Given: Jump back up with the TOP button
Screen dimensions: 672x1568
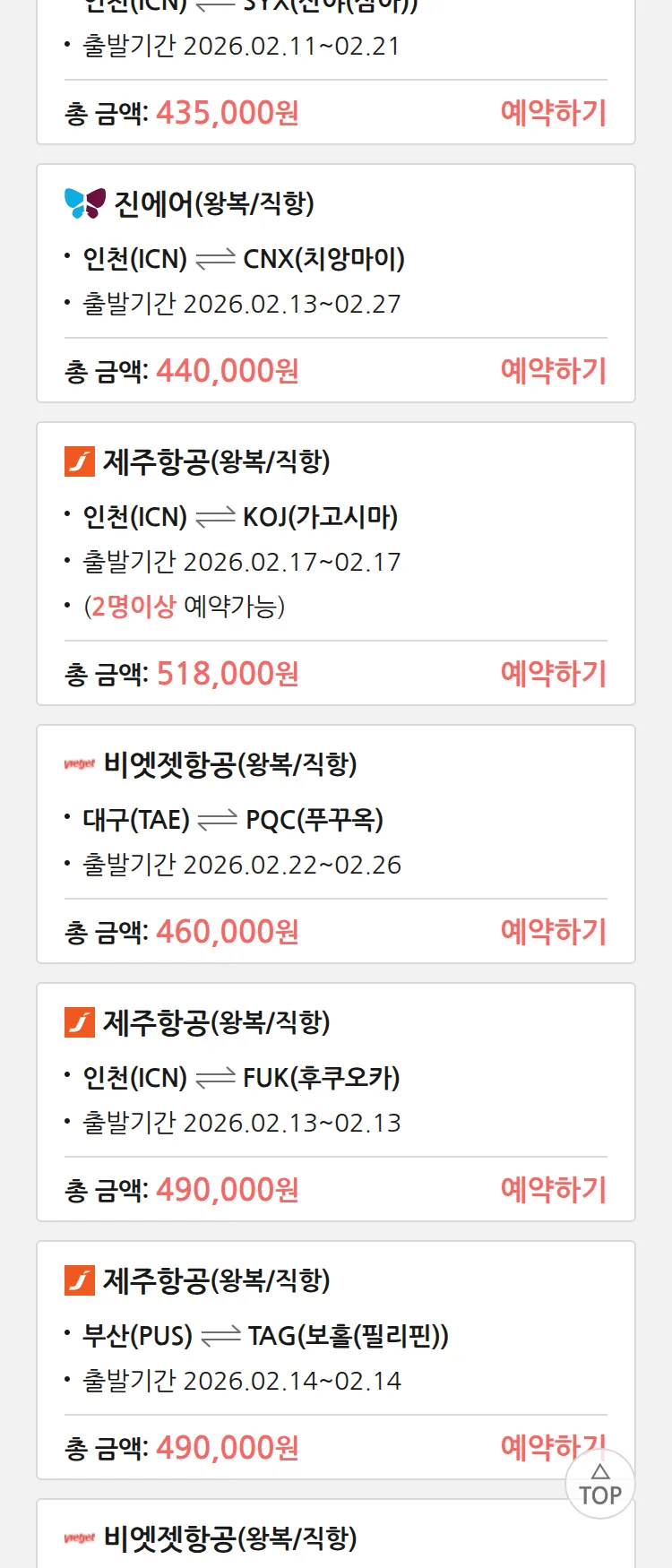Looking at the screenshot, I should click(600, 1486).
